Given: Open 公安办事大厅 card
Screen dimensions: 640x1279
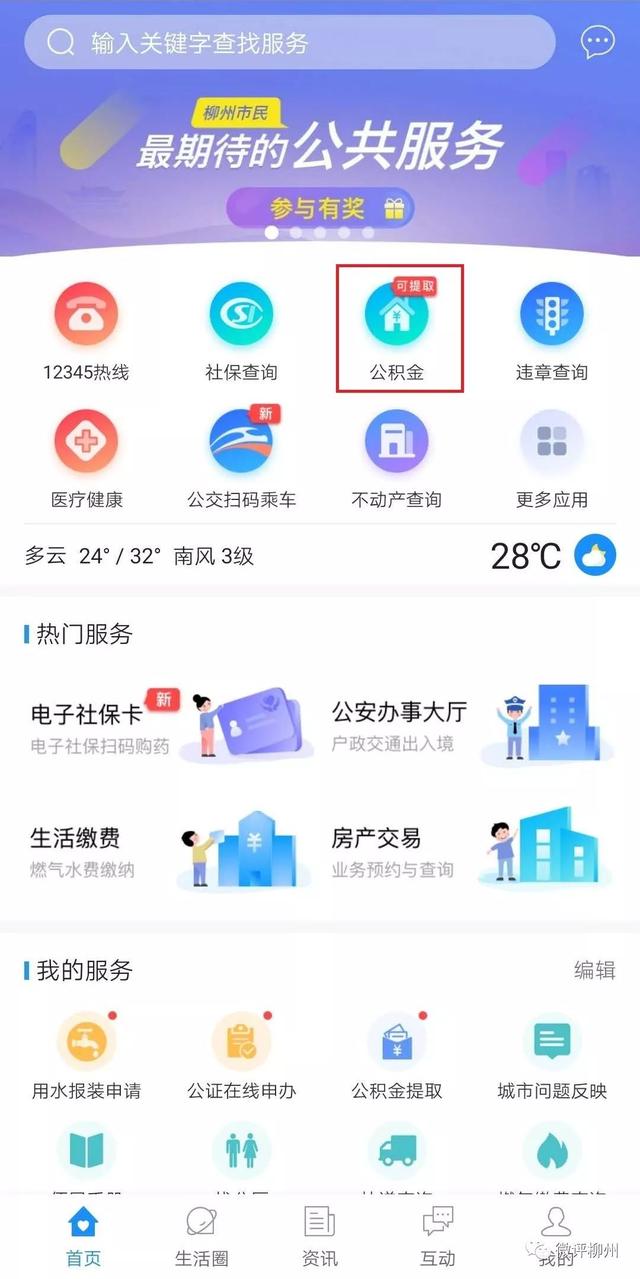Looking at the screenshot, I should 470,727.
